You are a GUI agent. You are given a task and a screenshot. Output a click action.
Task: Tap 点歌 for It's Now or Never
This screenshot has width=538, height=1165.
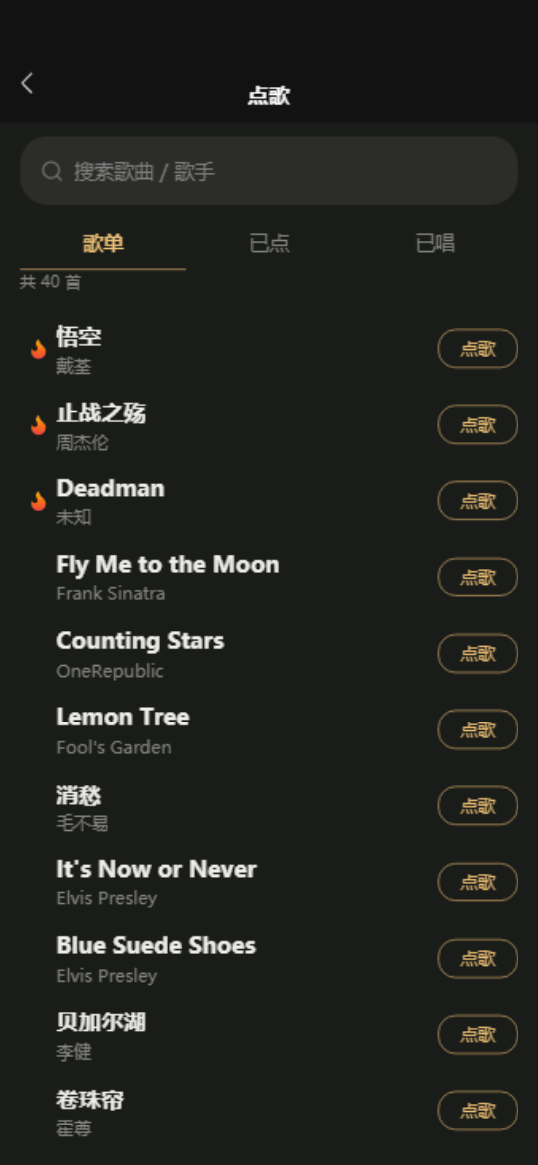pyautogui.click(x=478, y=882)
